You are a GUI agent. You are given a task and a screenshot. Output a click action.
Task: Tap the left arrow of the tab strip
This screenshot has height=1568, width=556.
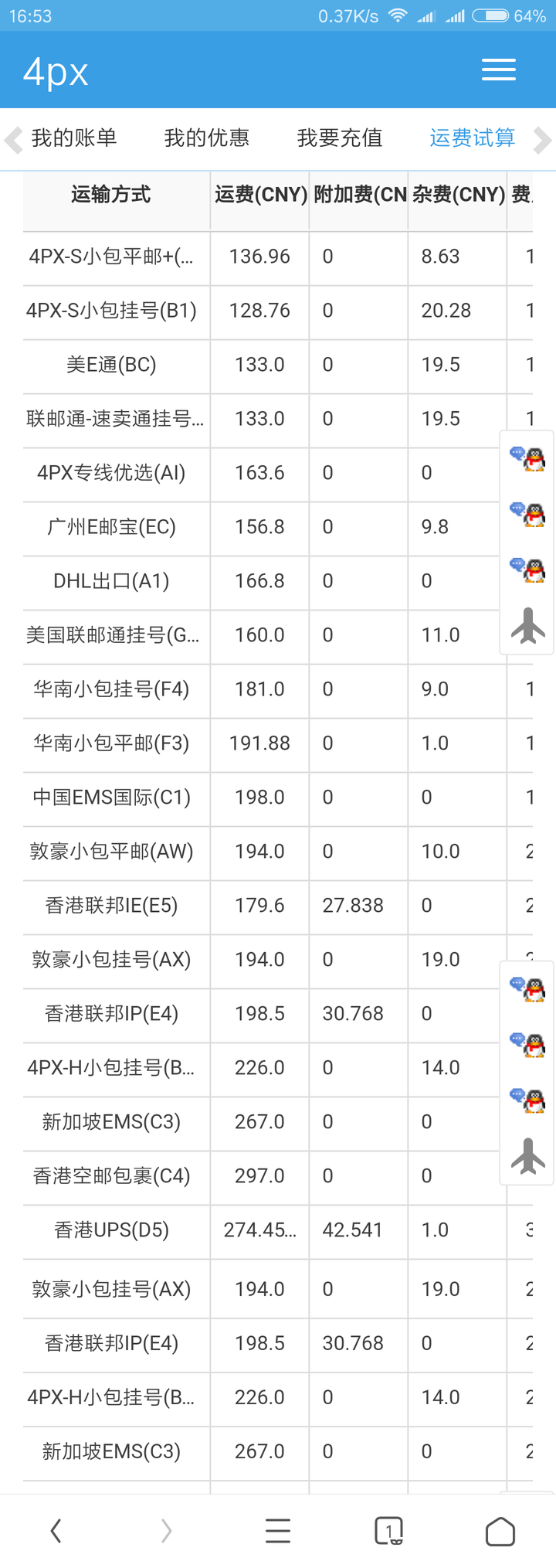[x=13, y=141]
